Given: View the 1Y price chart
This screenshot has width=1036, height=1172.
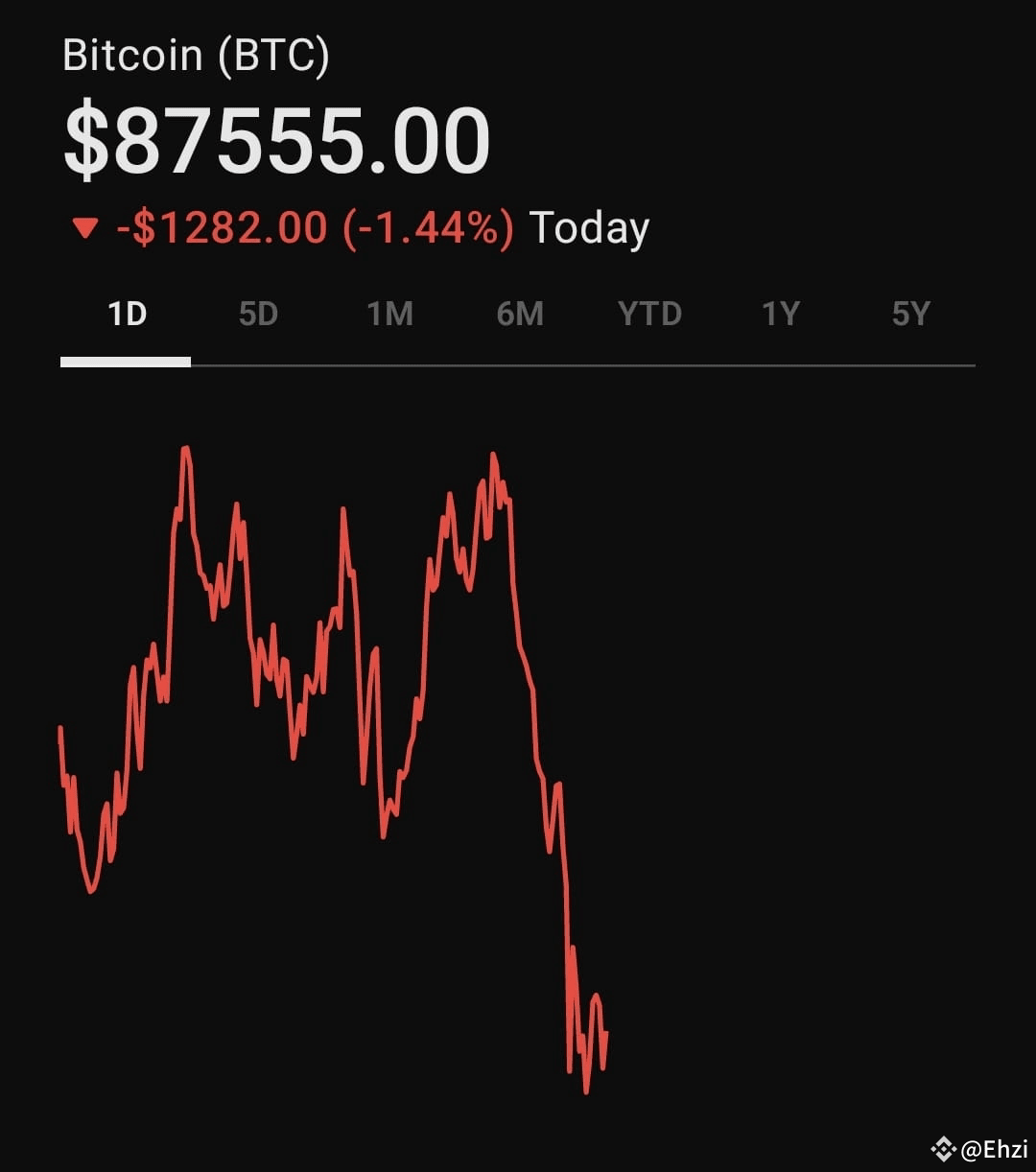Looking at the screenshot, I should pos(780,314).
